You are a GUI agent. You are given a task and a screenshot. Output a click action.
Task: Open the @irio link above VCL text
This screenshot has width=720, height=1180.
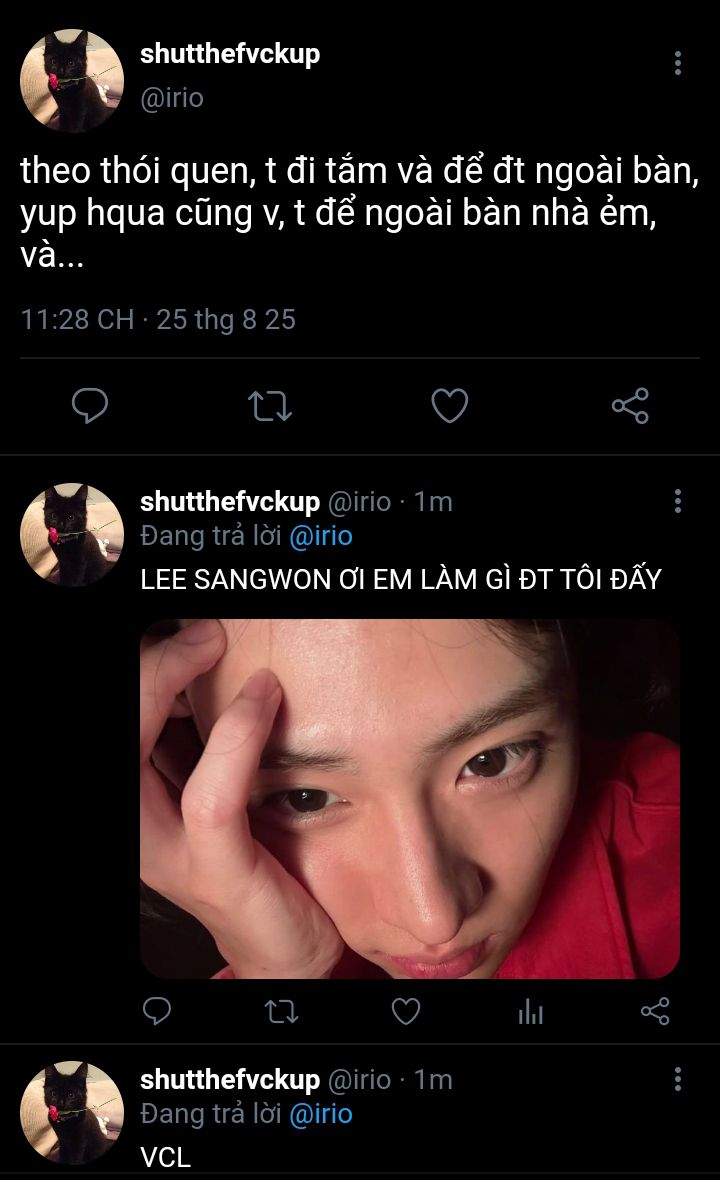pyautogui.click(x=320, y=1114)
